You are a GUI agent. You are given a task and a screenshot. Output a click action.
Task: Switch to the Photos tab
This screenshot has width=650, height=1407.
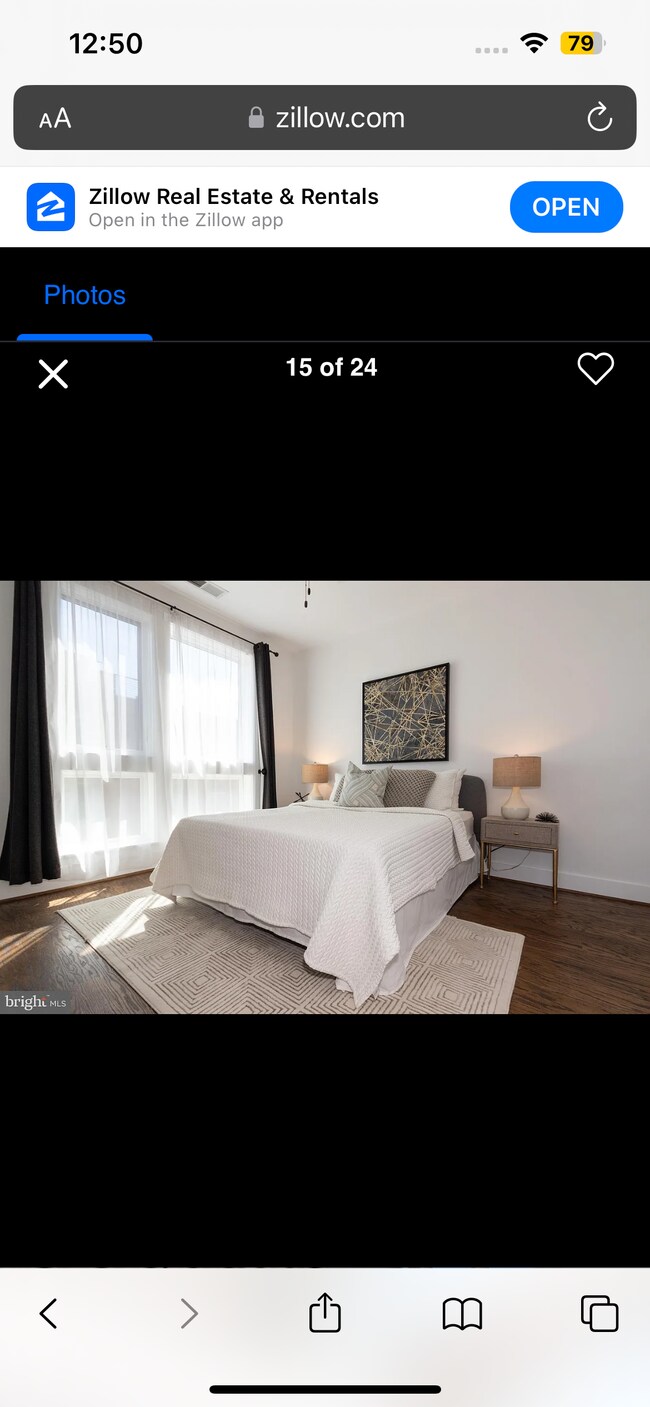click(x=85, y=295)
